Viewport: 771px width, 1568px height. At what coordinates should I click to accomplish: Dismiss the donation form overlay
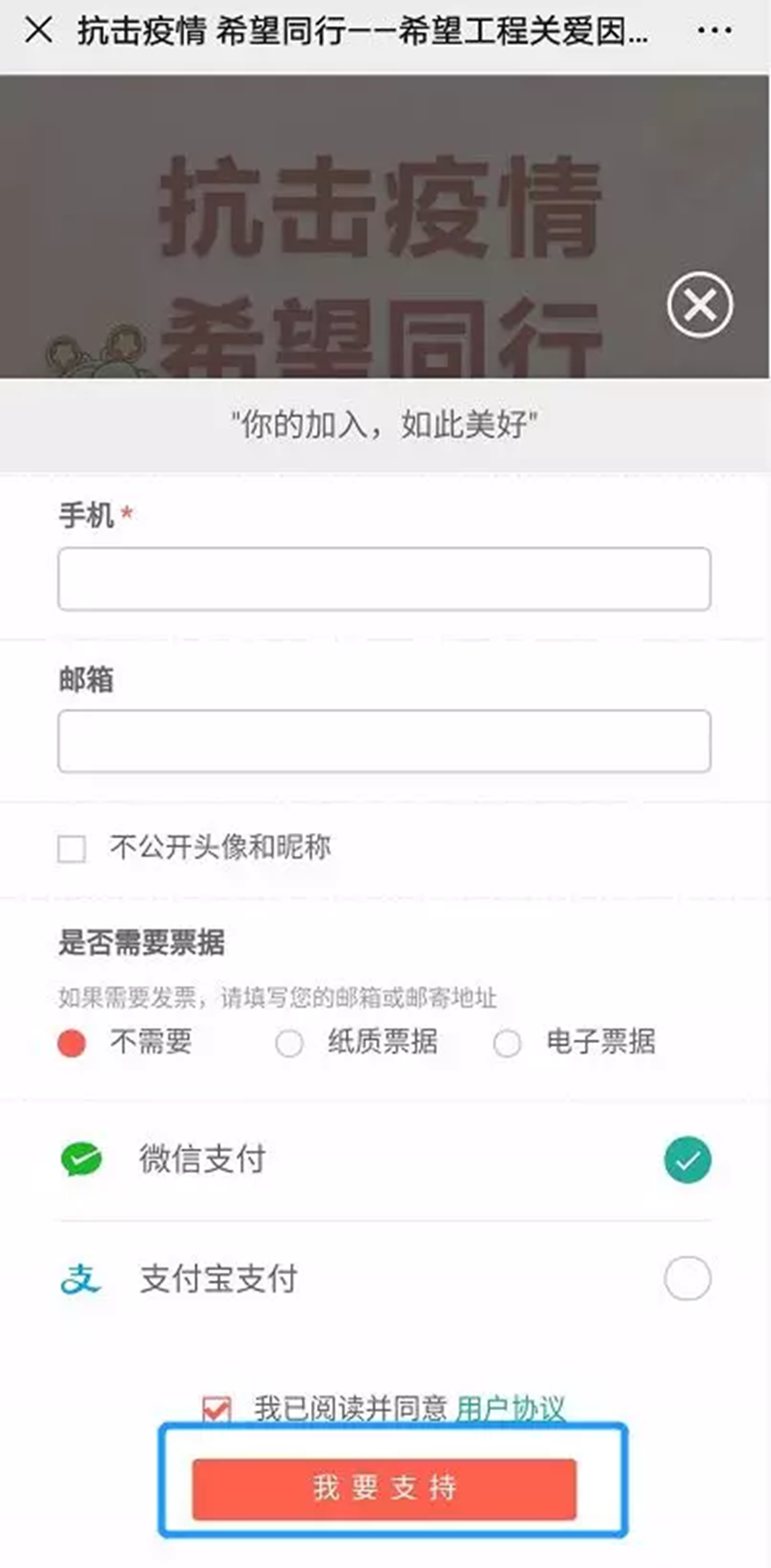[x=700, y=305]
